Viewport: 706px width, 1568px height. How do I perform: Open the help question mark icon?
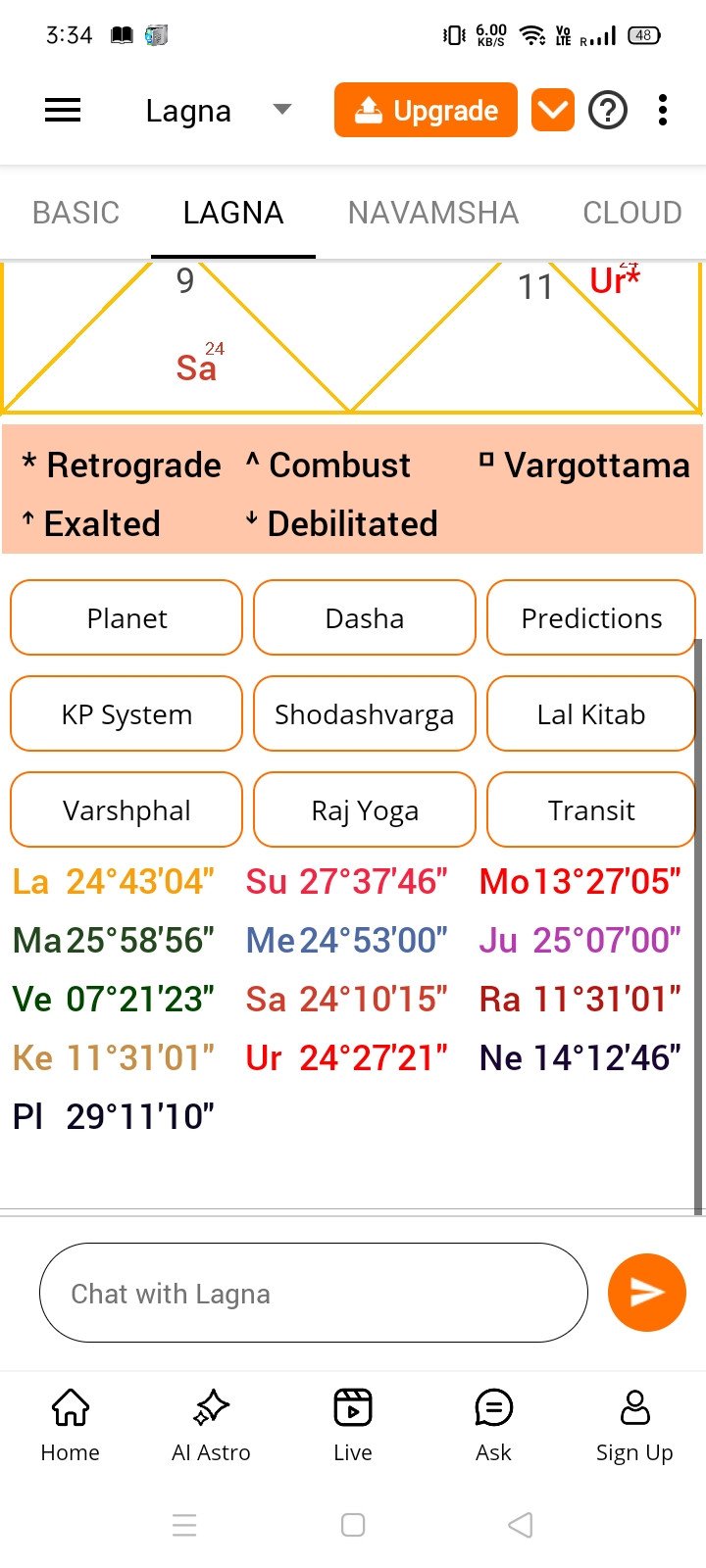point(608,110)
